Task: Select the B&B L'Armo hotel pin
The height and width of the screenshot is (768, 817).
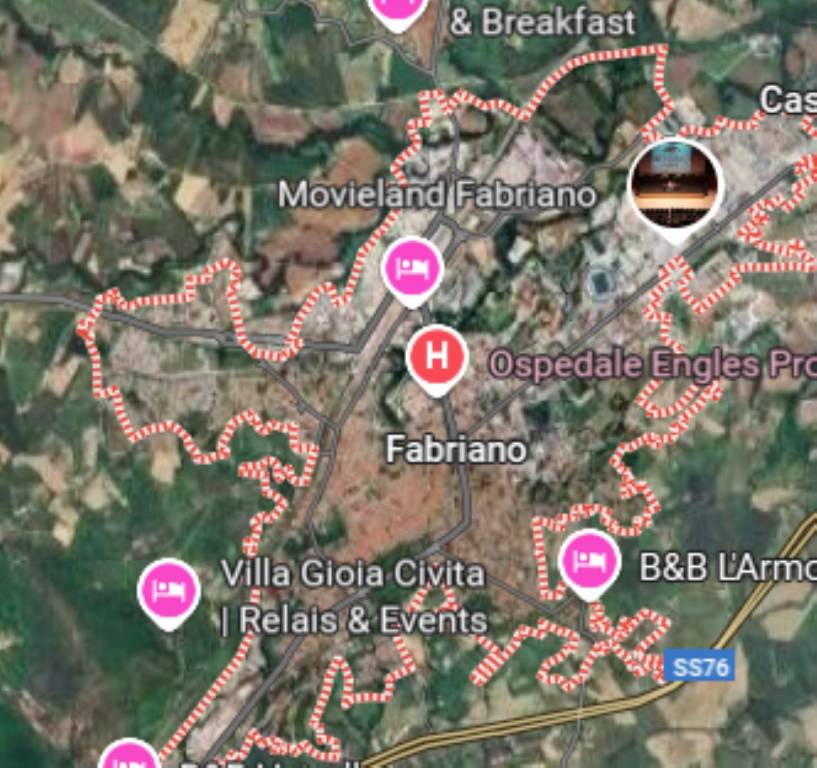Action: click(589, 562)
